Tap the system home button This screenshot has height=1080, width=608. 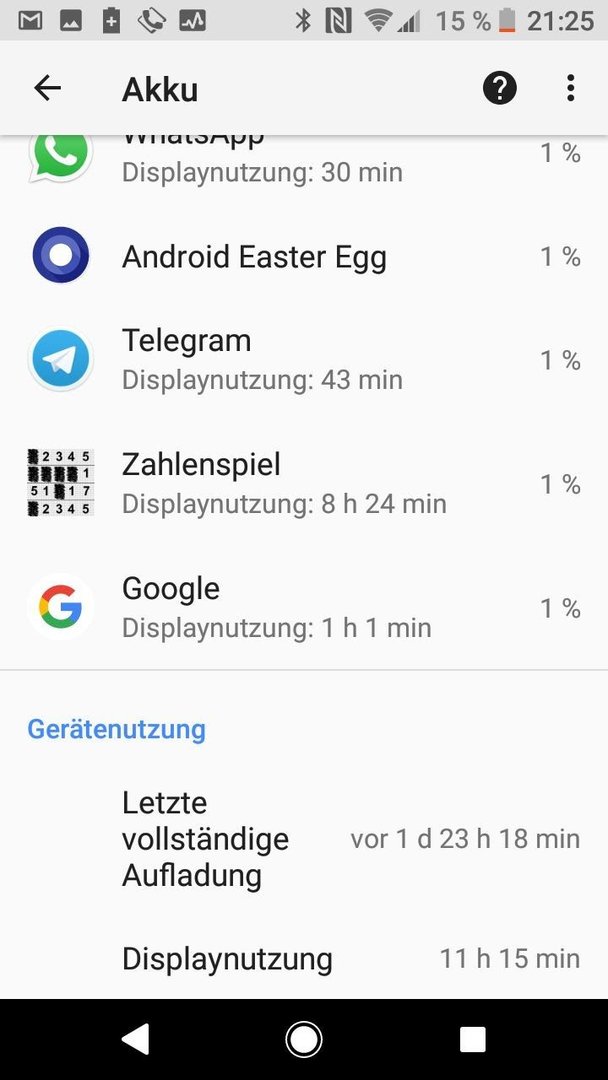pyautogui.click(x=304, y=1039)
